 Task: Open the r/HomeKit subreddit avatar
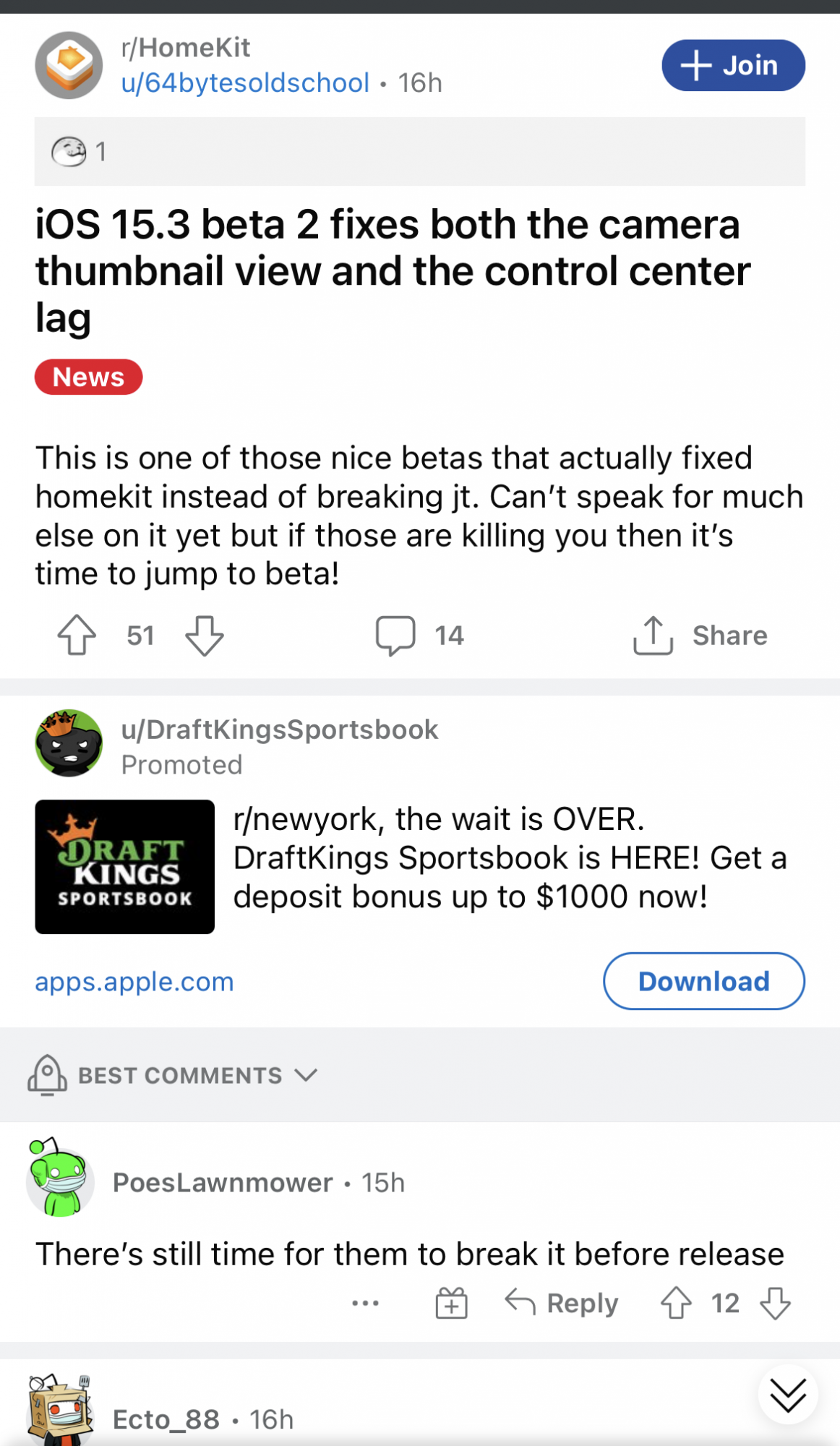69,64
